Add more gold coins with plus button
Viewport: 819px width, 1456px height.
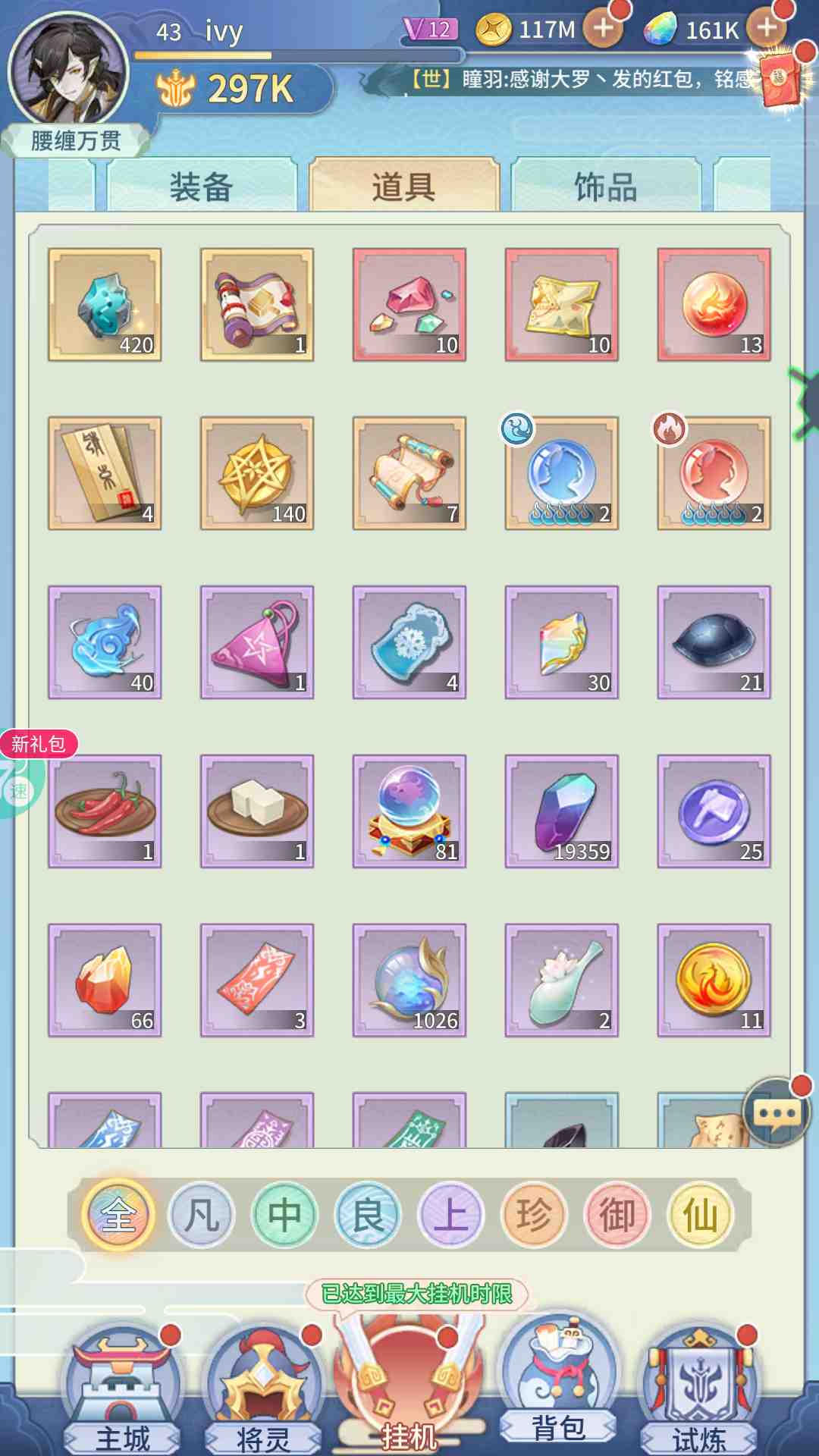point(603,29)
